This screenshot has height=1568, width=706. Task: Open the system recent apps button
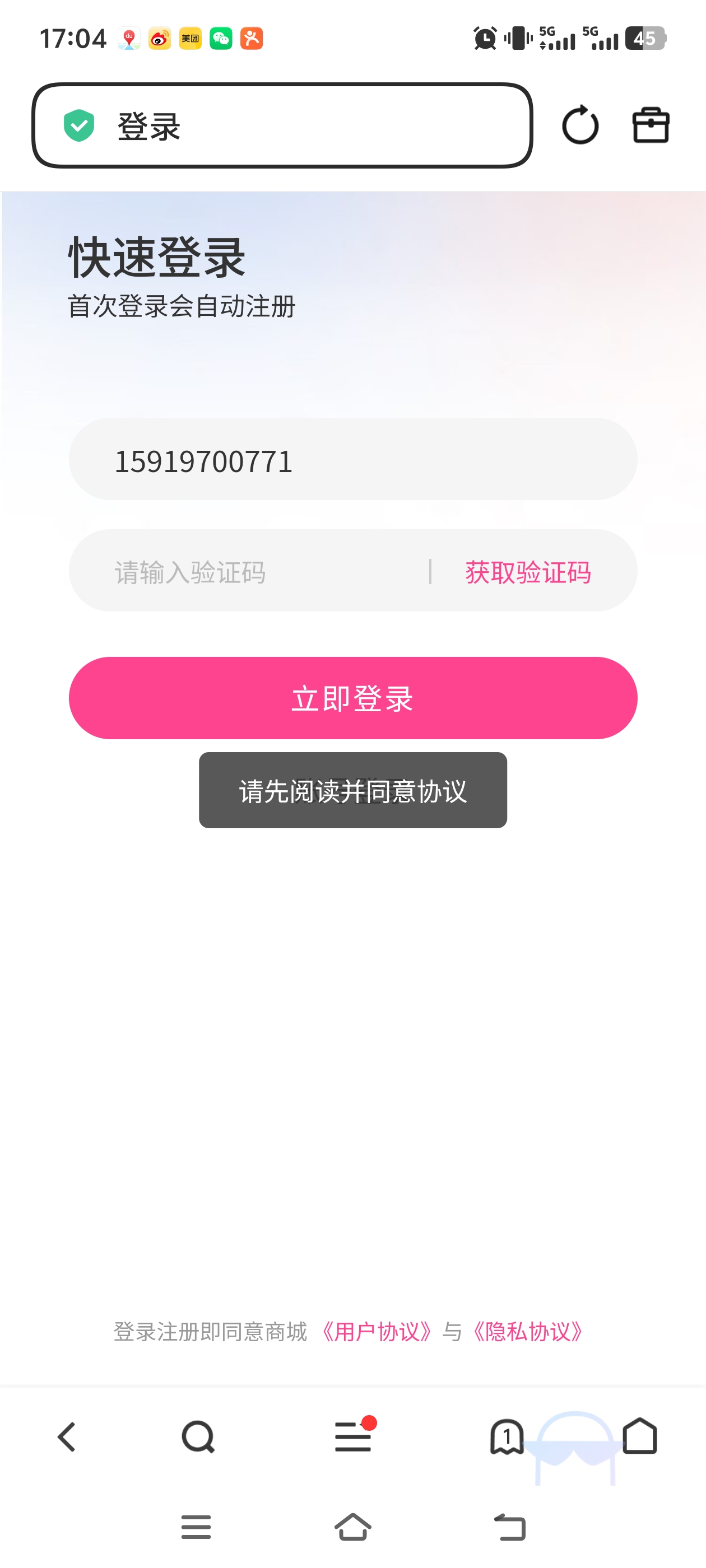coord(196,1527)
